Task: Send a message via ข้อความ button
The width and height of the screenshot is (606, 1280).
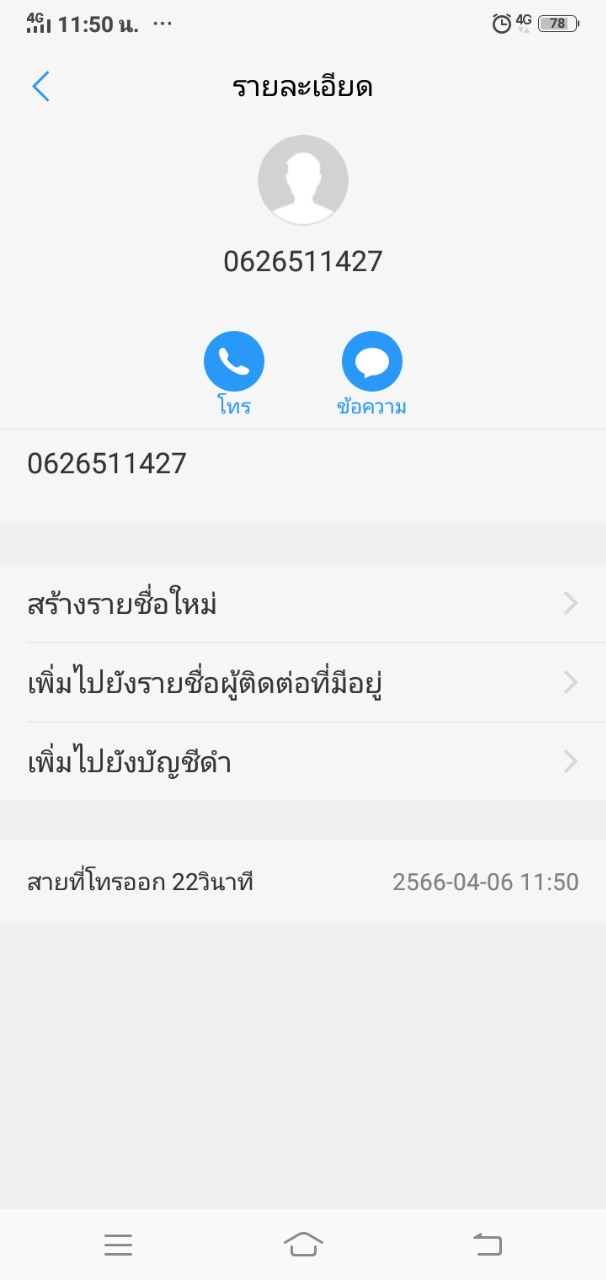Action: [x=372, y=362]
